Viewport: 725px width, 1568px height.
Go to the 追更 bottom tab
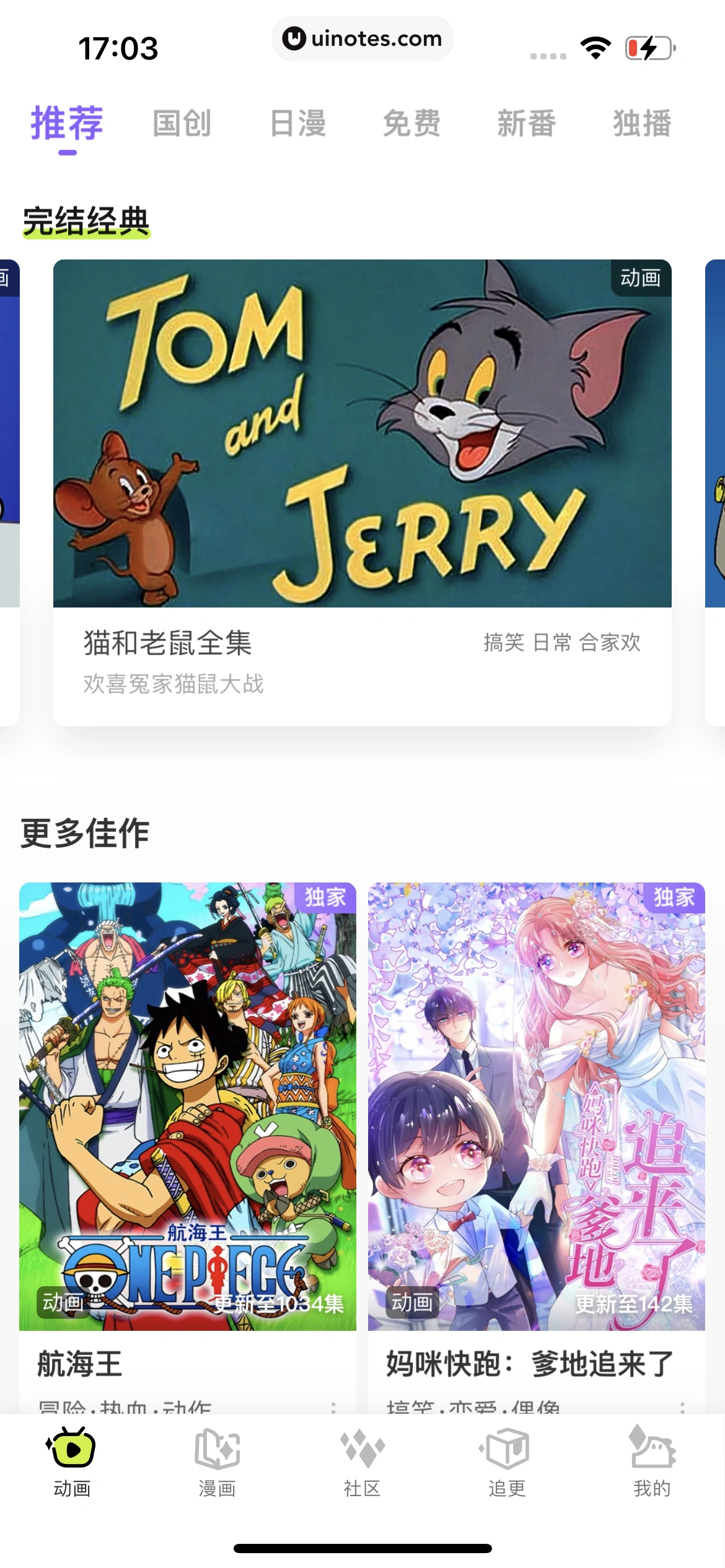click(x=507, y=1463)
